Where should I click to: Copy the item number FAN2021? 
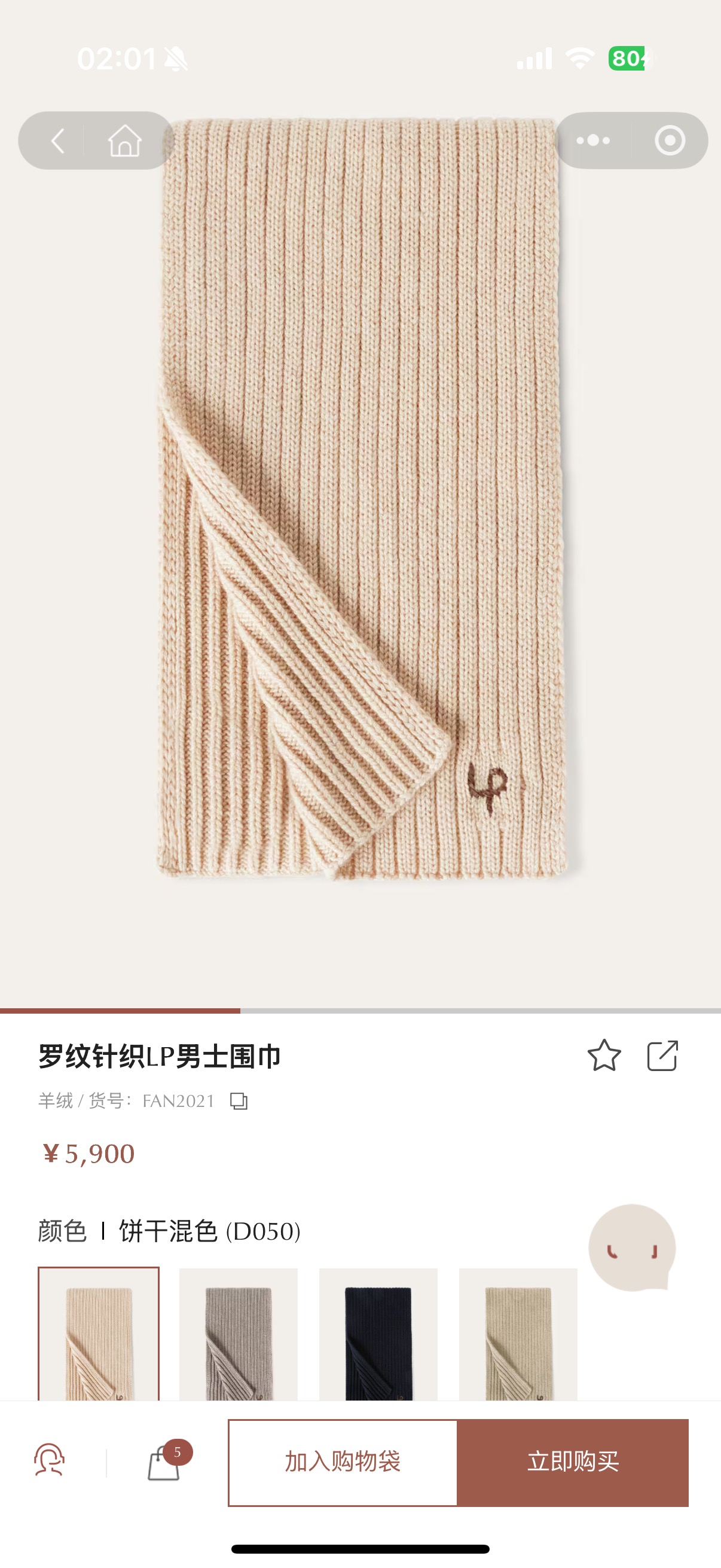[239, 1101]
